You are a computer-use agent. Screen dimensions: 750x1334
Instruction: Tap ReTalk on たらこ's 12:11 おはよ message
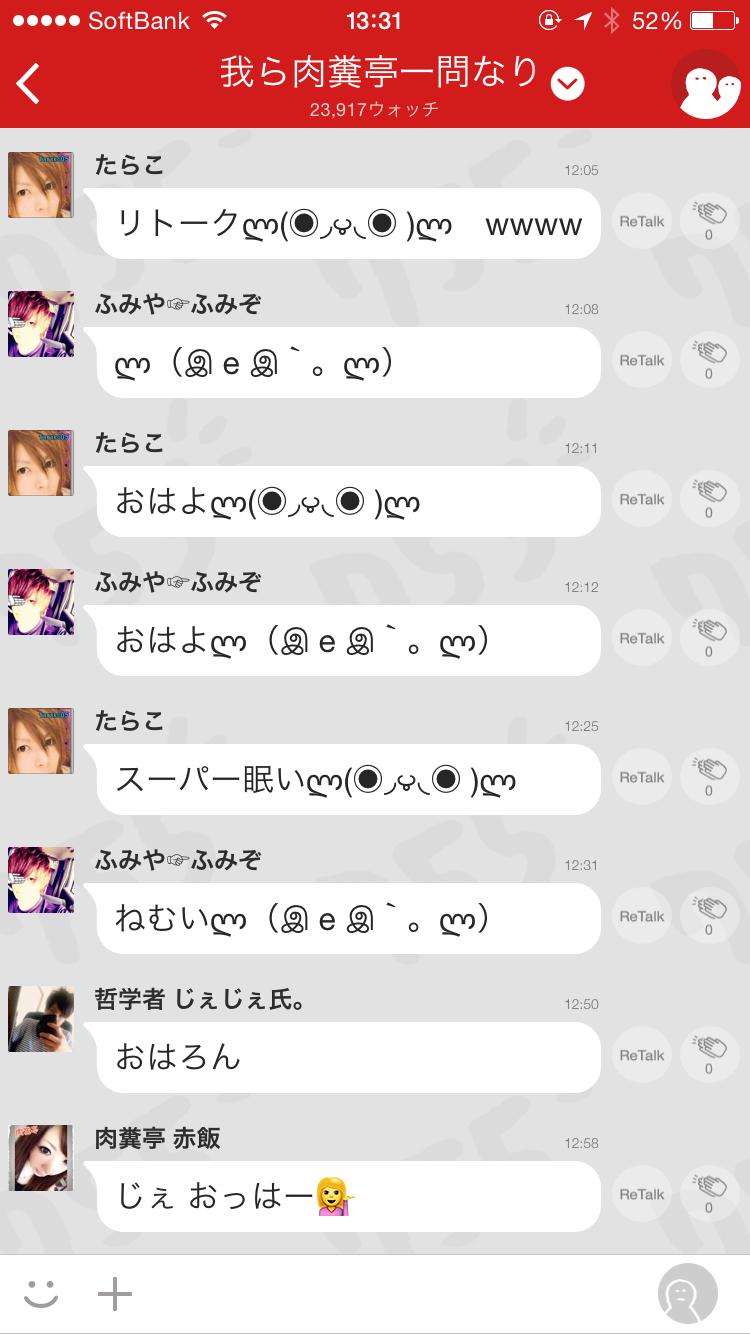pos(642,500)
